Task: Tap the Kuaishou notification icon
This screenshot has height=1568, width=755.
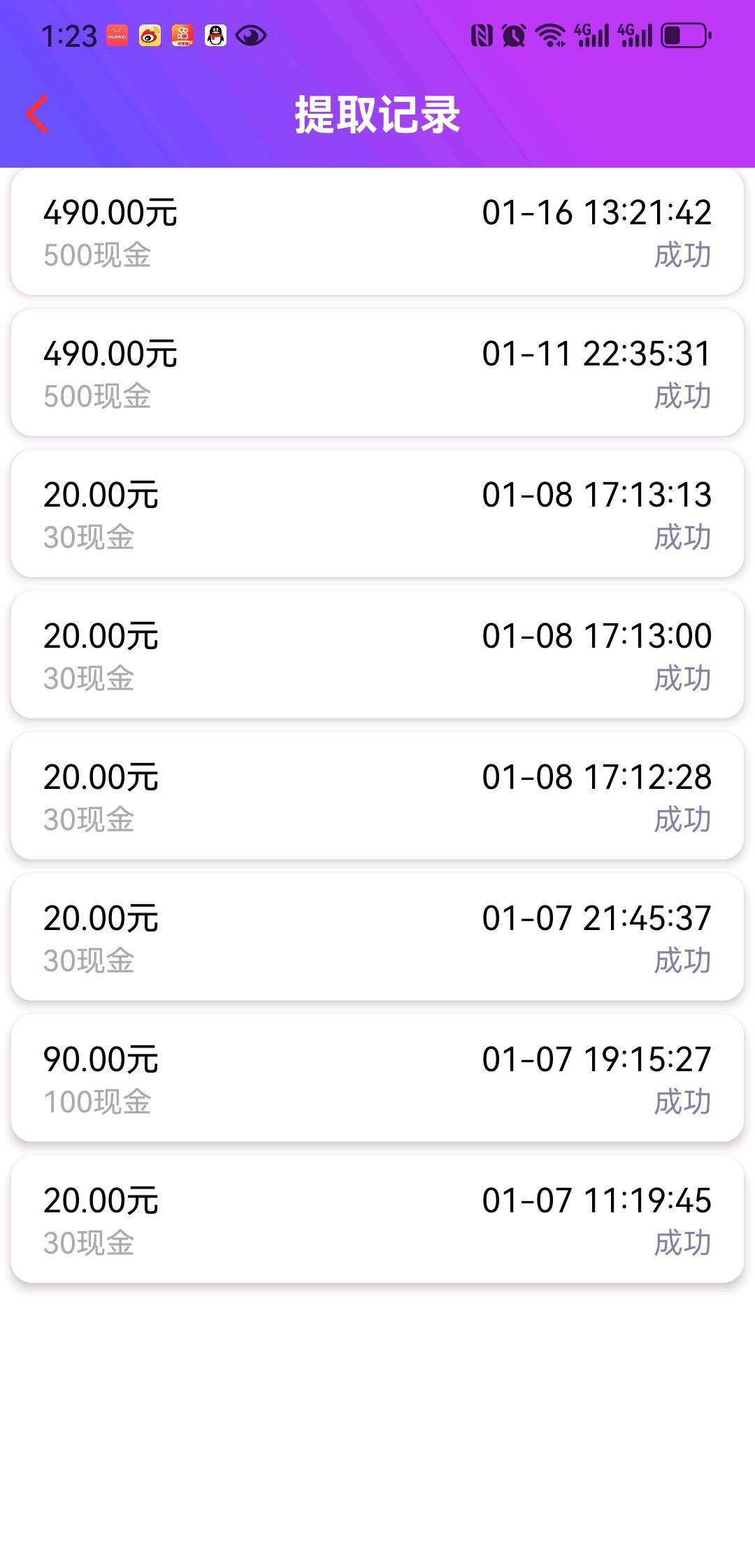Action: point(182,36)
